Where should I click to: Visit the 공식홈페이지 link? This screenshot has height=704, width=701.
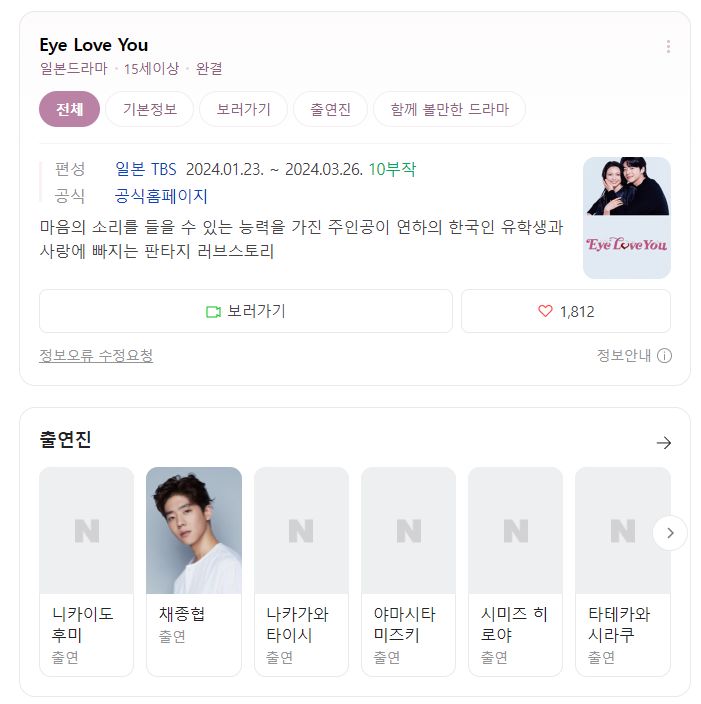(x=161, y=196)
